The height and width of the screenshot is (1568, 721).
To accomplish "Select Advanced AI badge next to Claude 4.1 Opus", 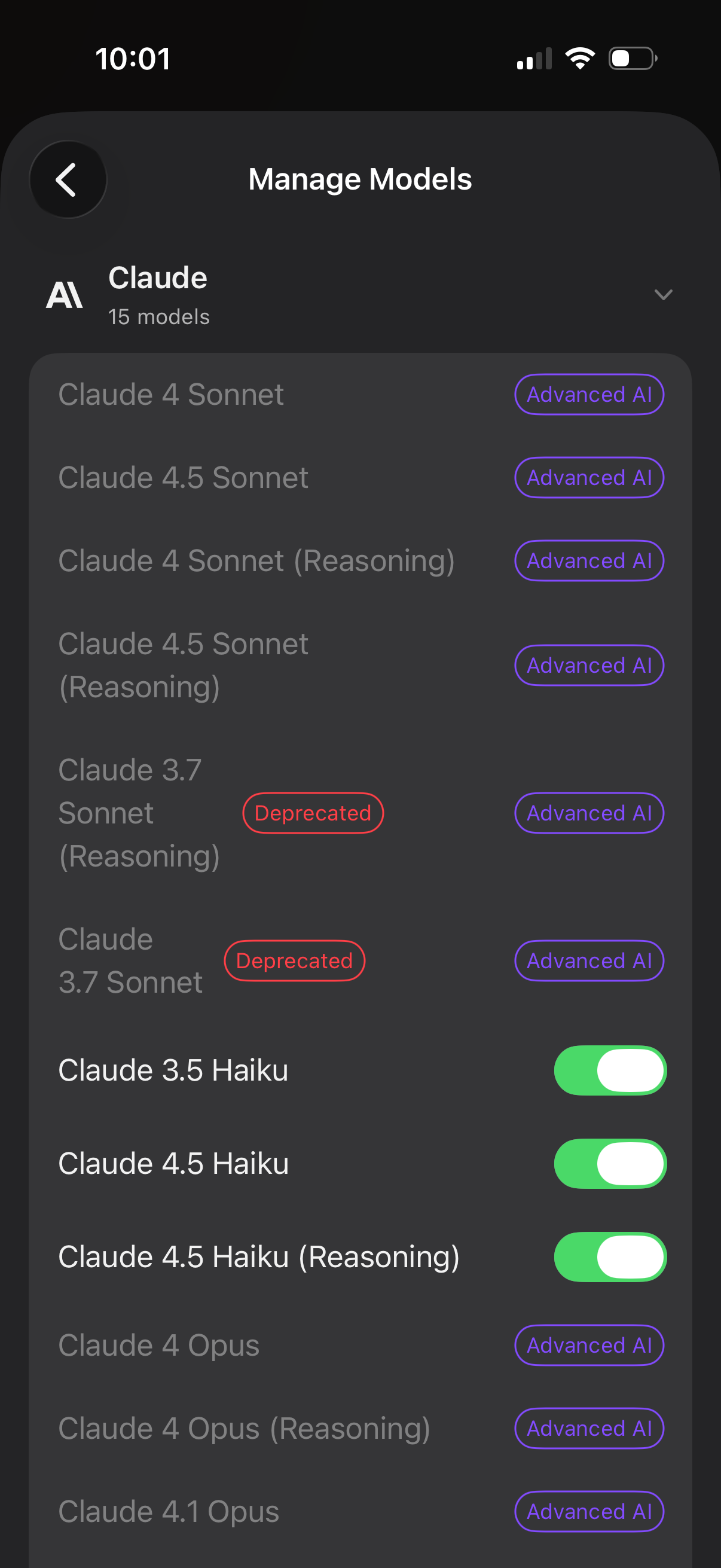I will (x=588, y=1511).
